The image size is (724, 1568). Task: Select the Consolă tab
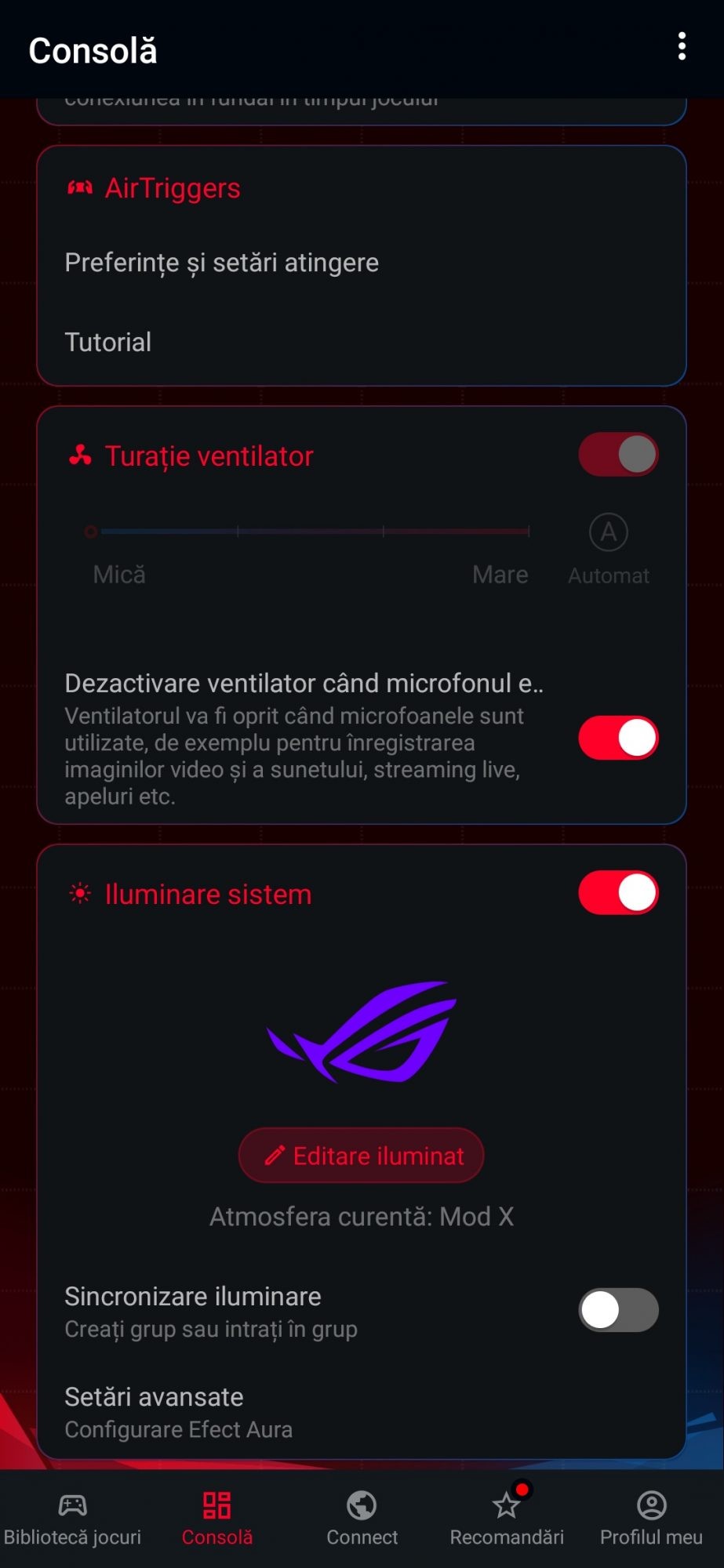(x=217, y=1519)
